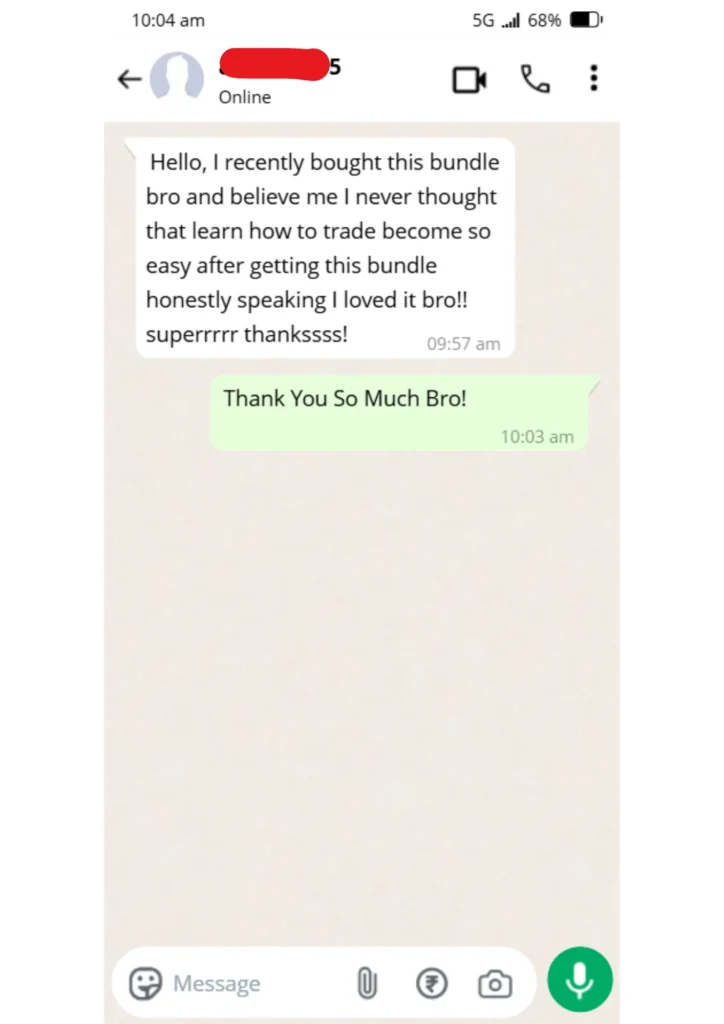Tap the green microphone button
Screen dimensions: 724x1024
click(x=580, y=980)
